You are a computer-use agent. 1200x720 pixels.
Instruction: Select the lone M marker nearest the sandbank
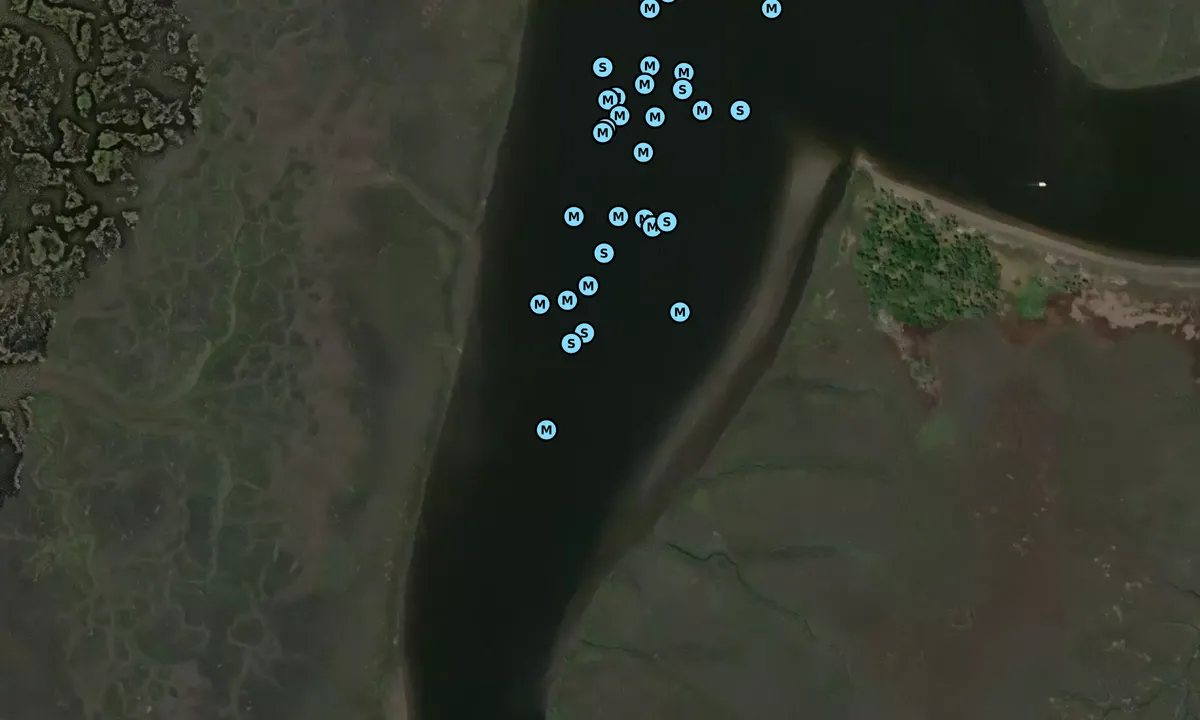[680, 312]
